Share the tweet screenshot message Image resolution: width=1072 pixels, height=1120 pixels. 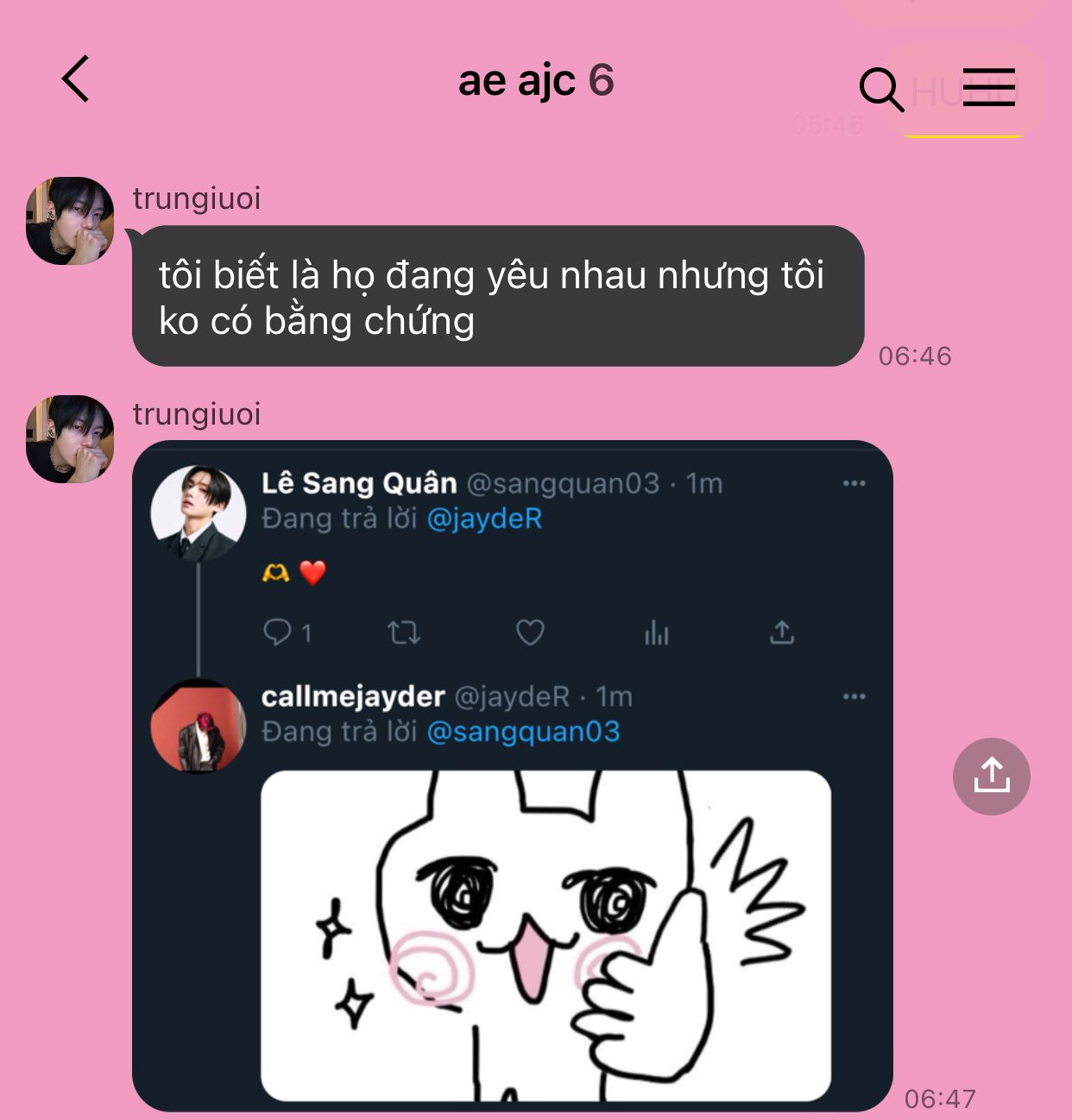pos(991,776)
